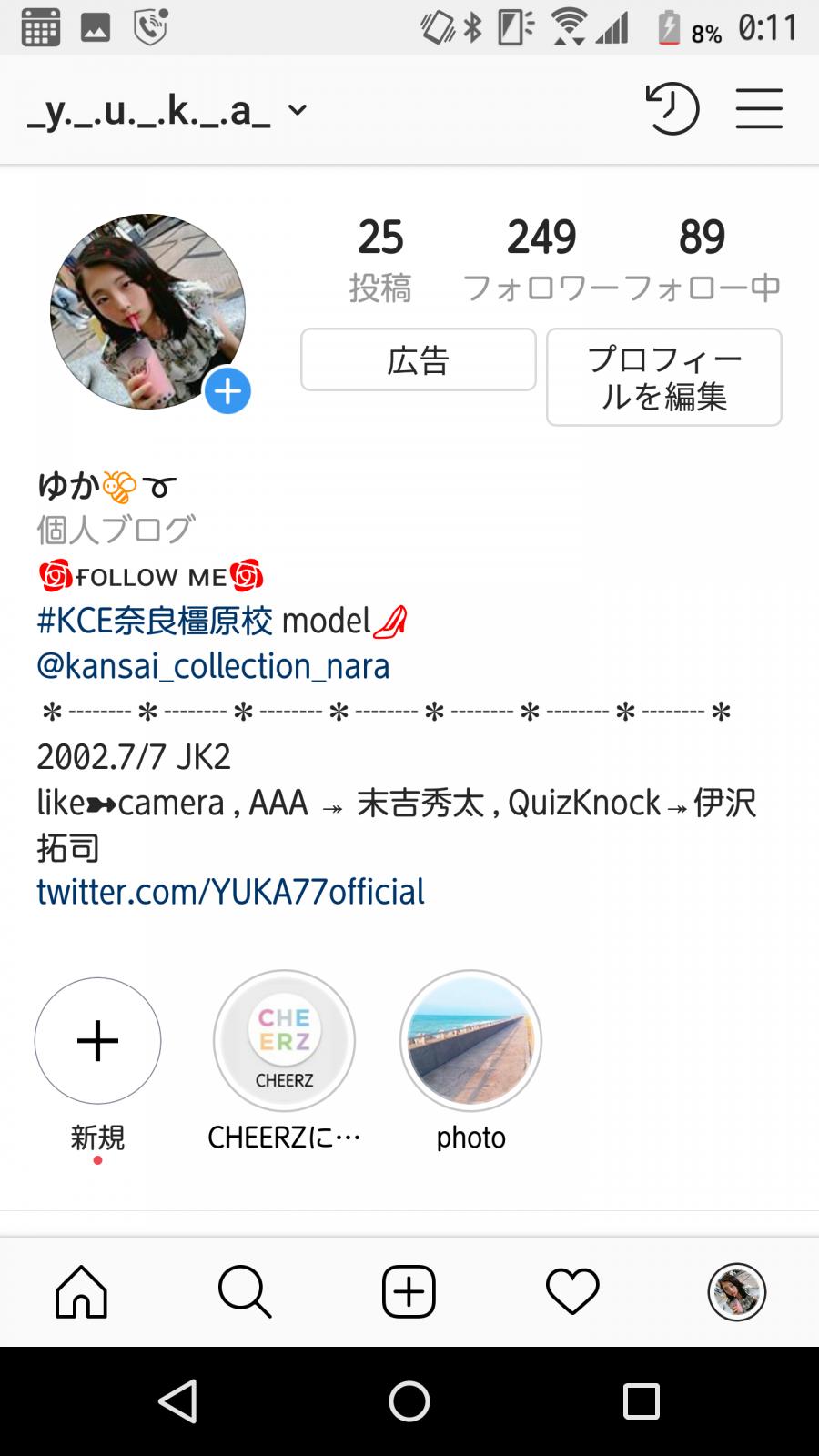
Task: Open the CHEERZ story highlight
Action: 284,1041
